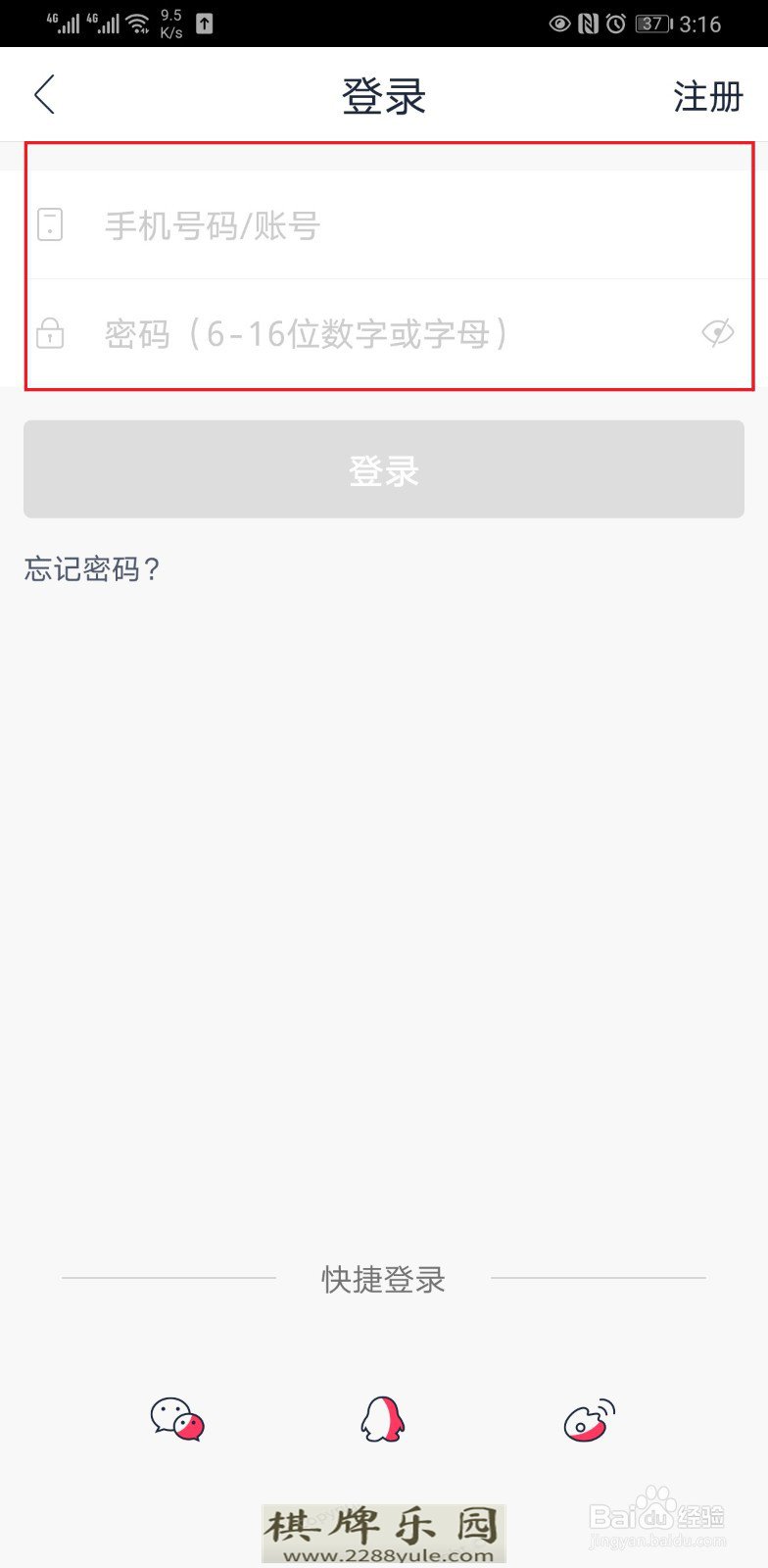Toggle password visibility with the eye icon
The height and width of the screenshot is (1568, 768).
pyautogui.click(x=719, y=333)
